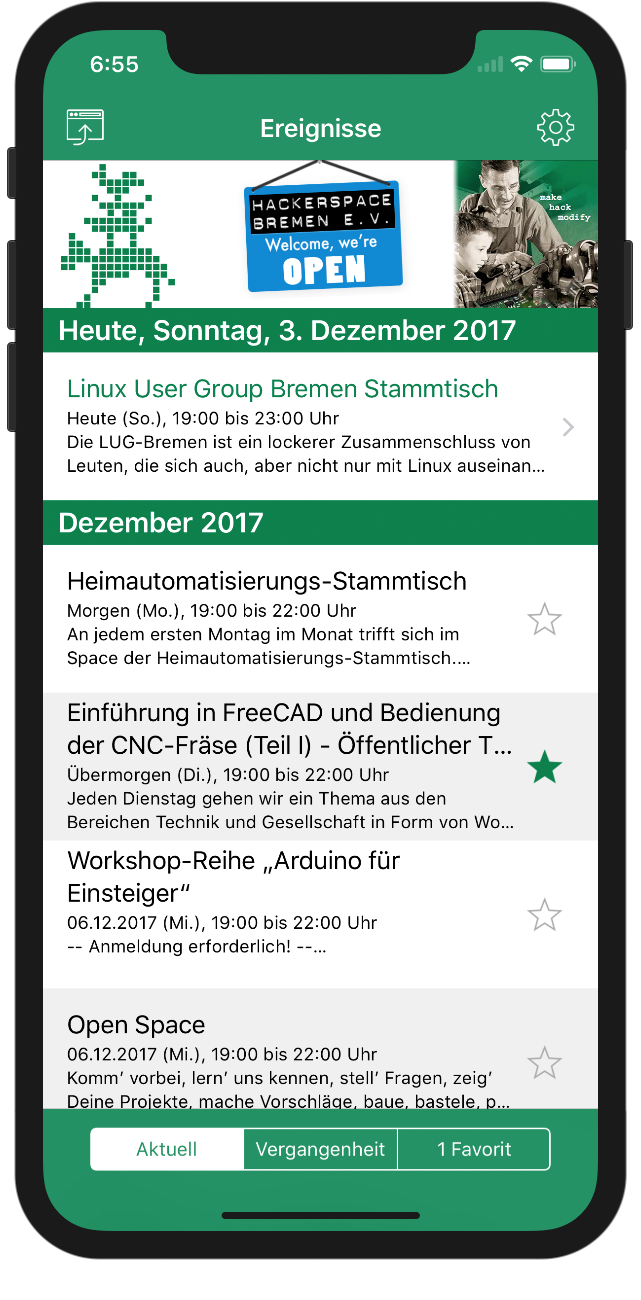Unfavorite the Einführung in FreeCAD event
The width and height of the screenshot is (641, 1300).
click(x=544, y=768)
